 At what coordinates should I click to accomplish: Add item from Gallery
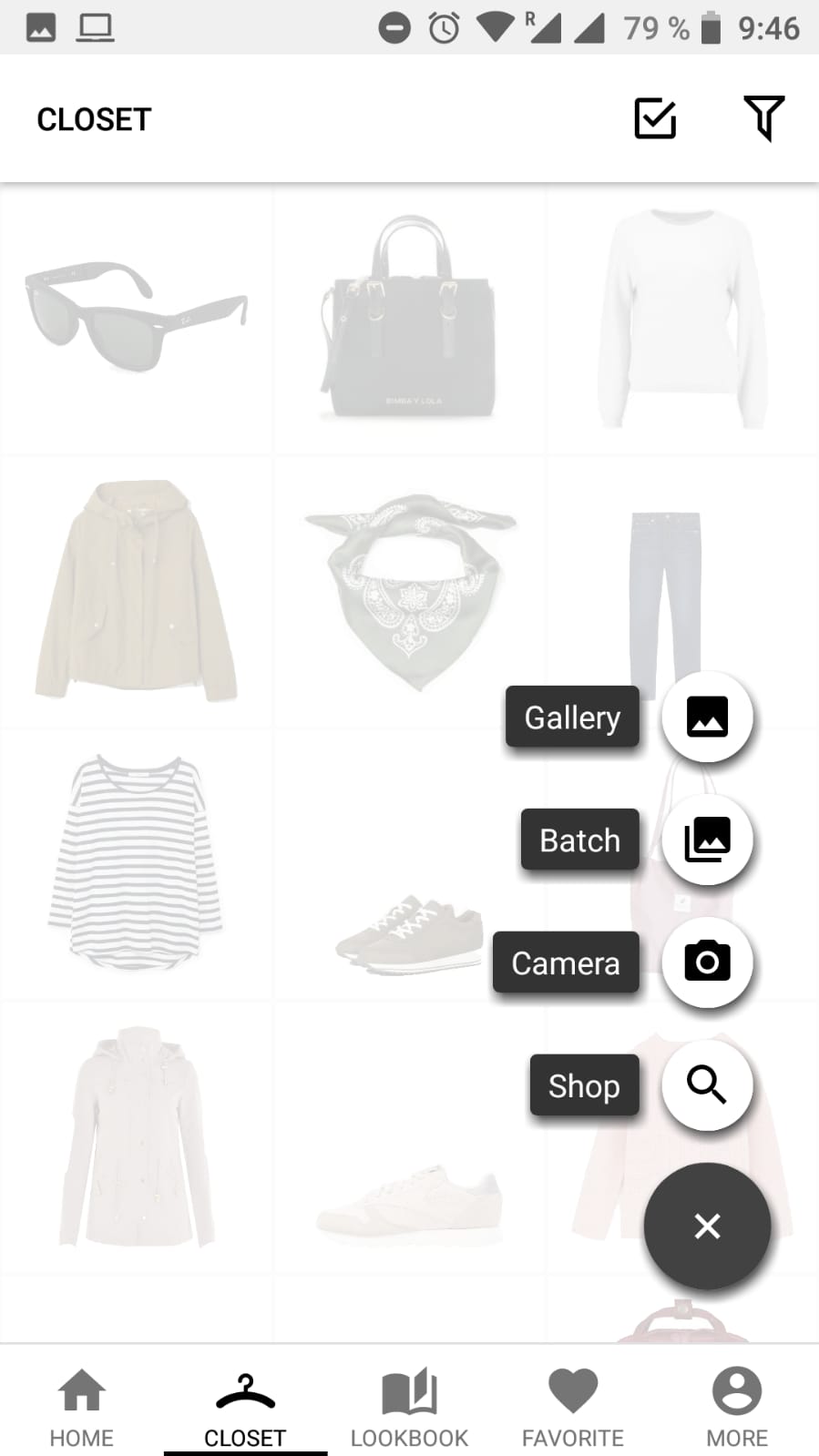coord(707,717)
